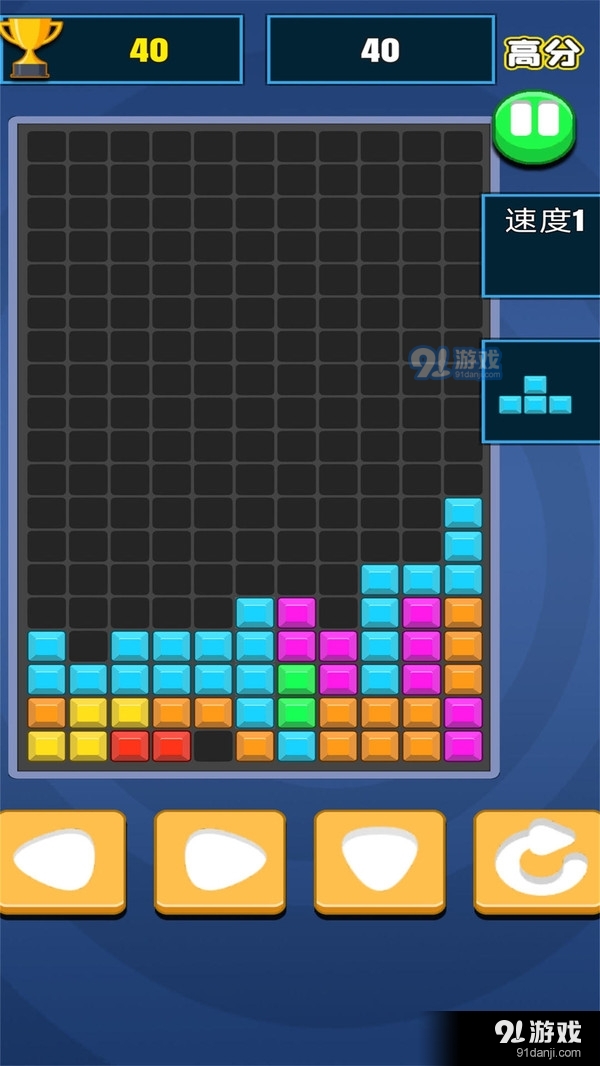The width and height of the screenshot is (600, 1066).
Task: Open the 高分 high score board
Action: click(x=542, y=52)
